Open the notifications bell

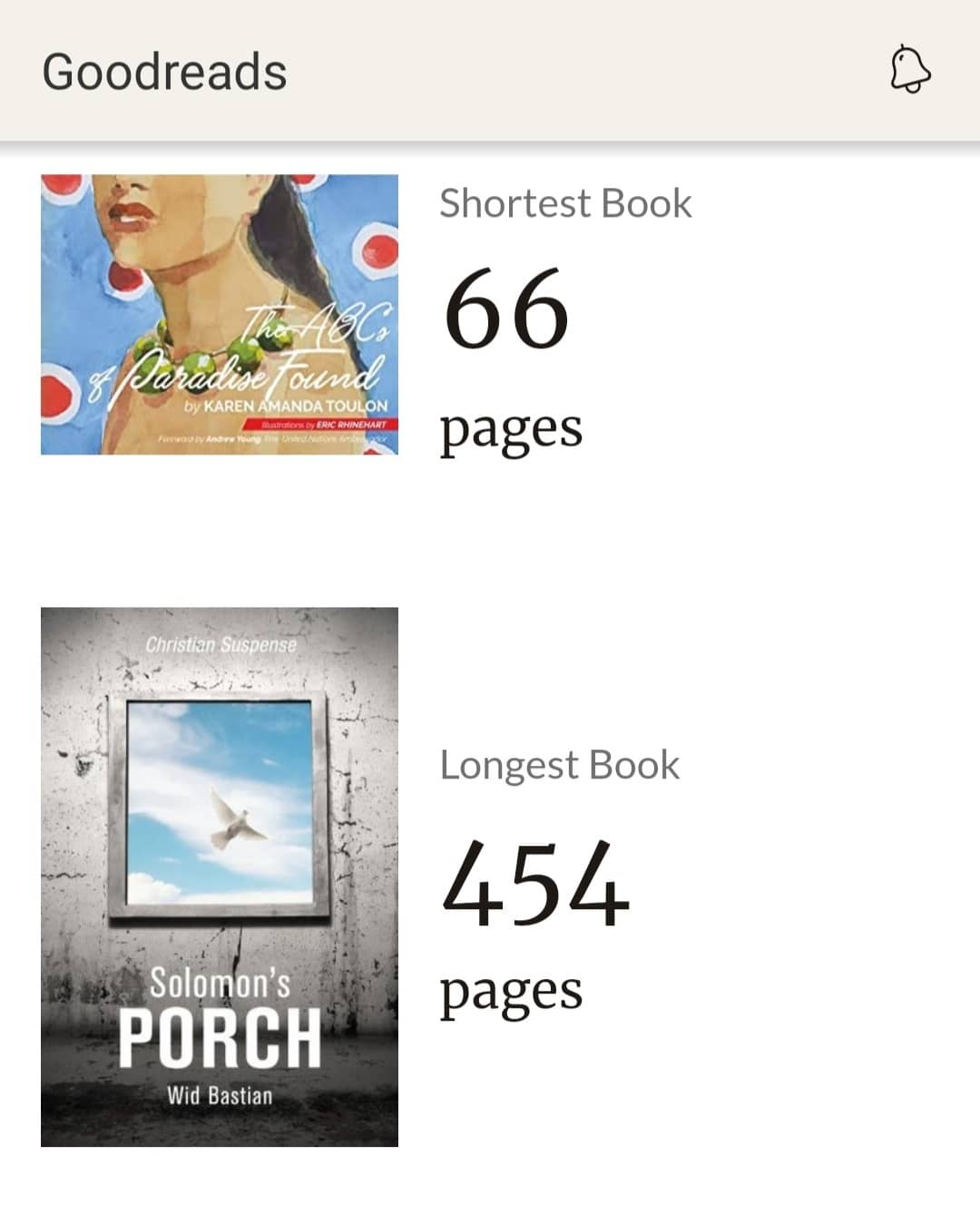coord(910,69)
